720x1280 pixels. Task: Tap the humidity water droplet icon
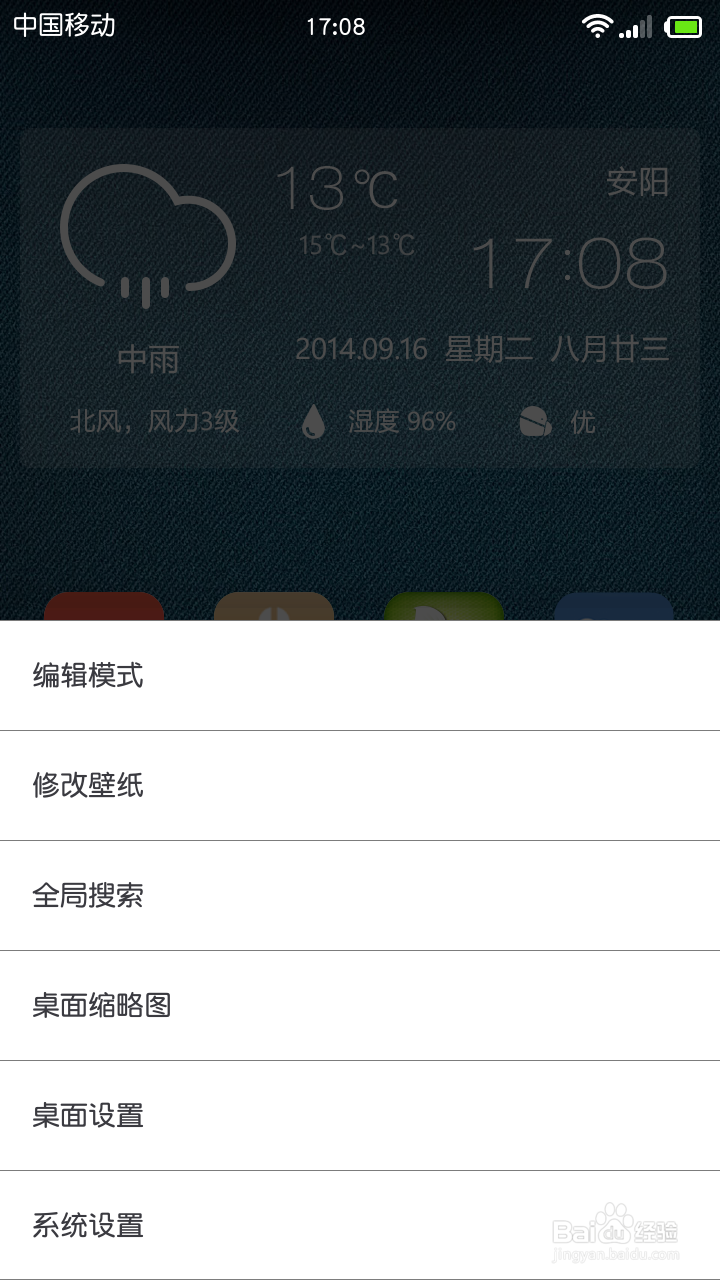coord(315,420)
